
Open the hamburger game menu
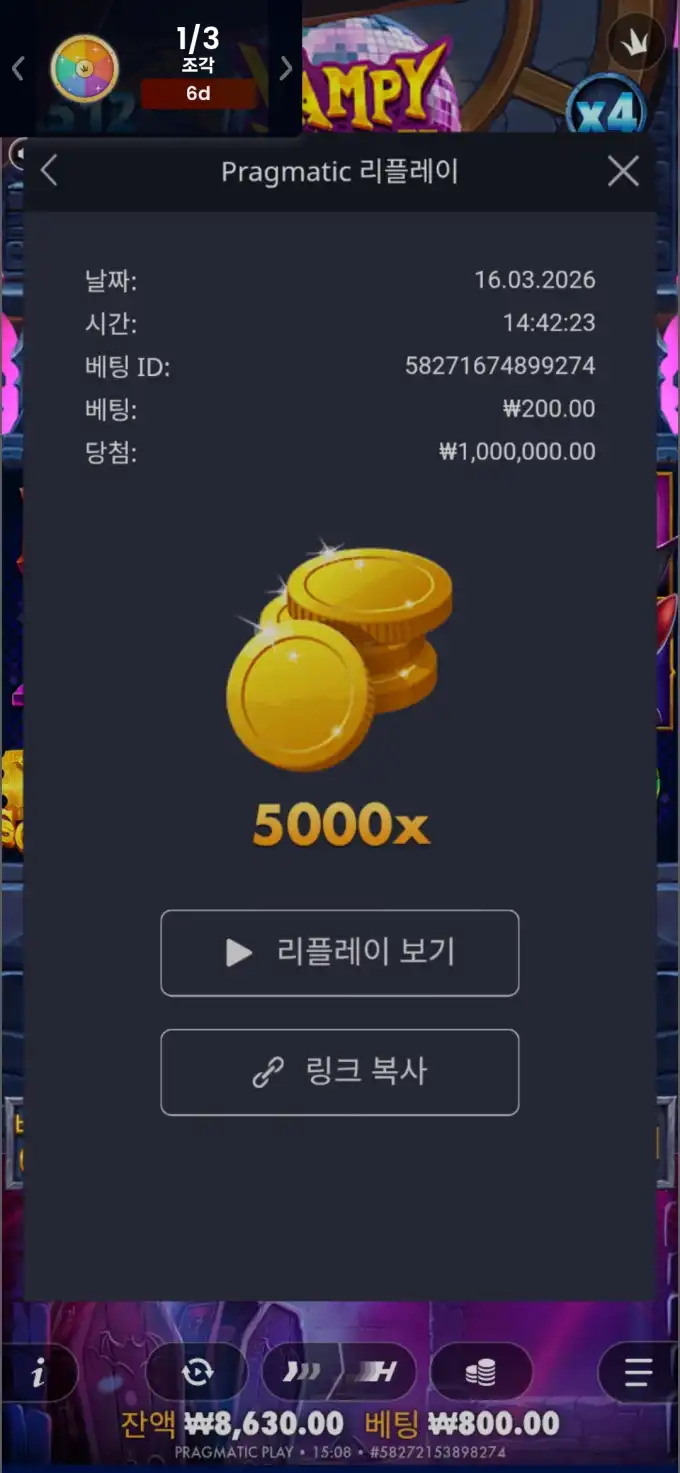[638, 1372]
